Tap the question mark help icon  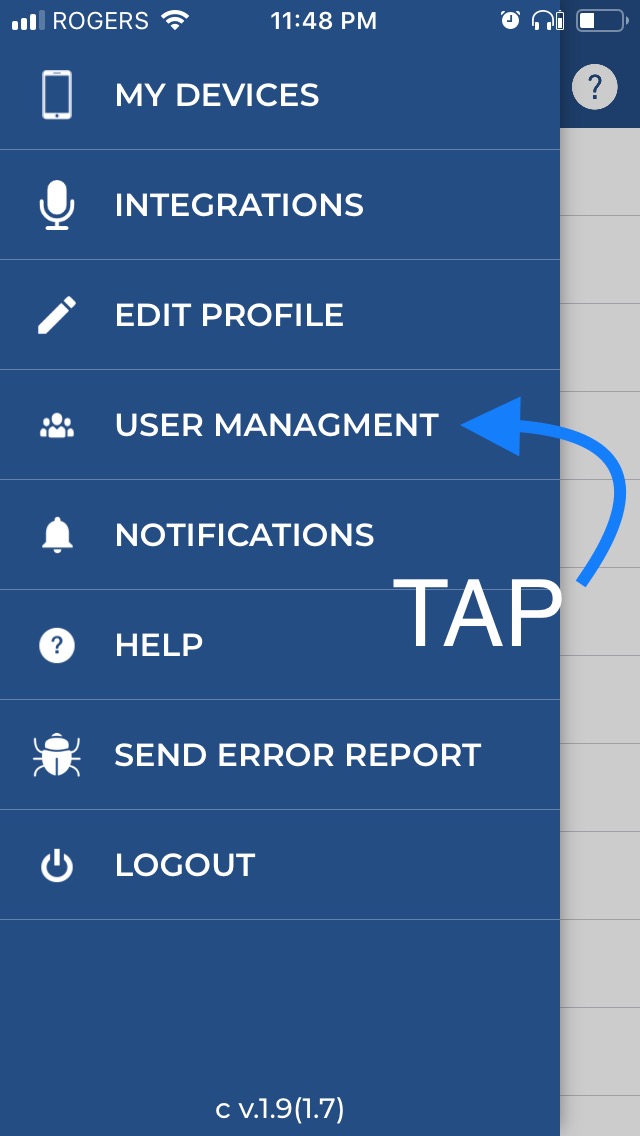click(x=594, y=89)
